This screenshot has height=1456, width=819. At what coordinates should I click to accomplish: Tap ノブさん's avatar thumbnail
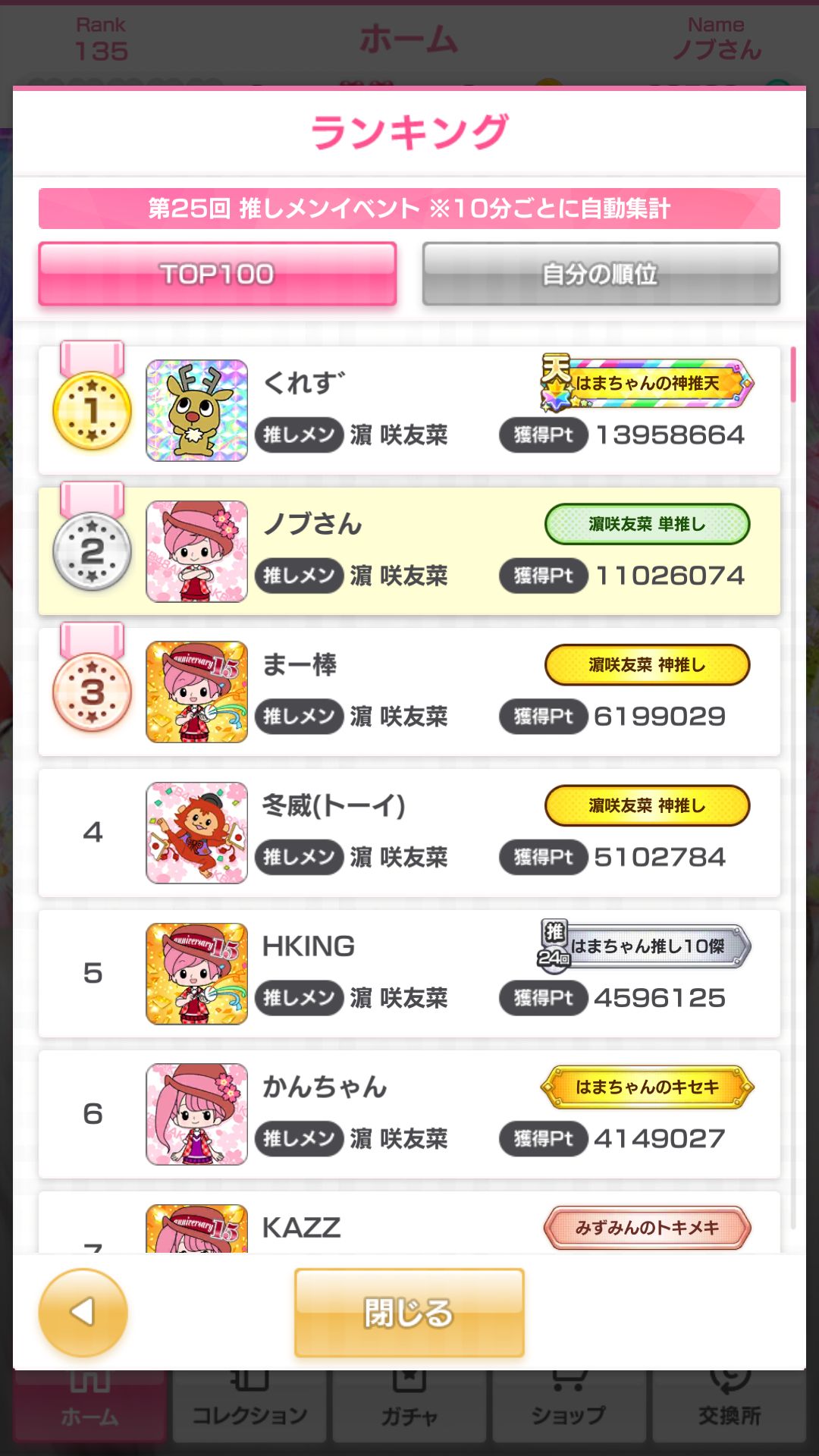point(196,552)
